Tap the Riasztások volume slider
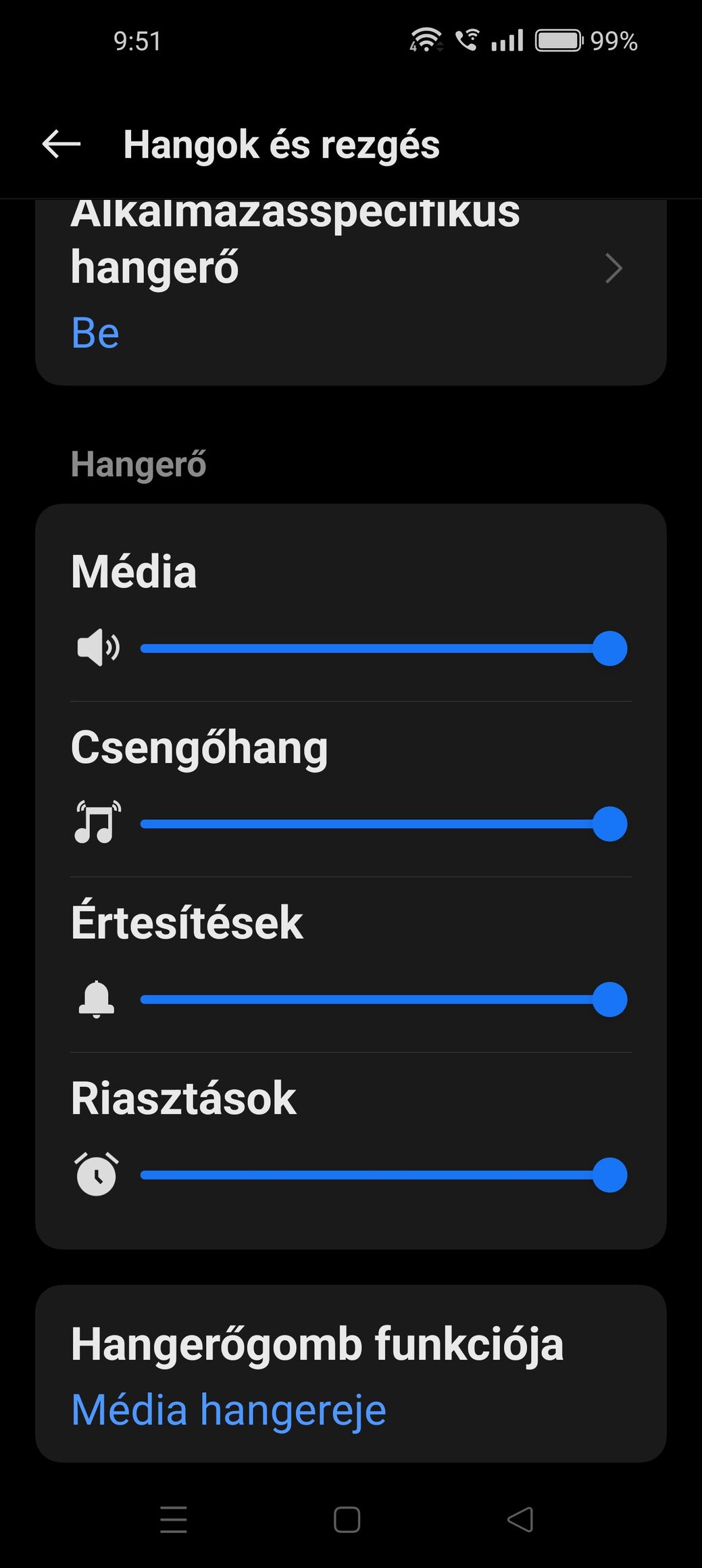The width and height of the screenshot is (702, 1568). [x=384, y=1175]
